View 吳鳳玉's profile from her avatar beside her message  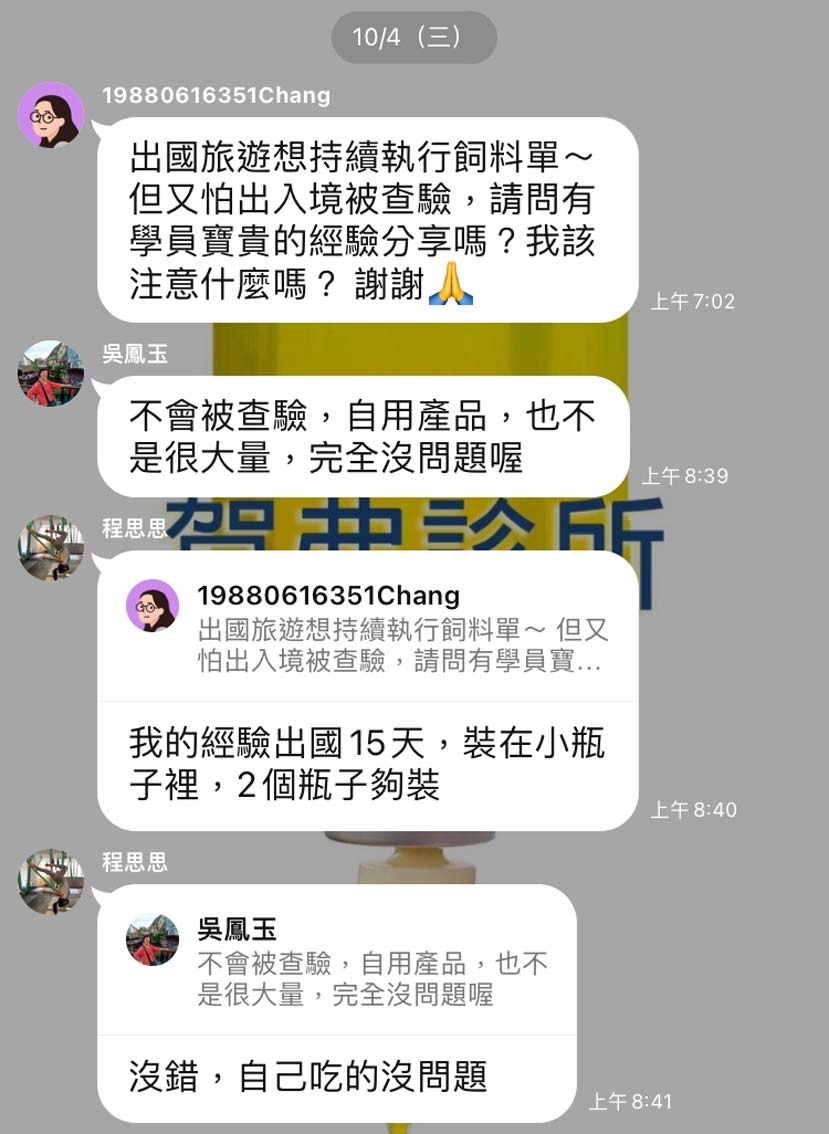pos(50,373)
